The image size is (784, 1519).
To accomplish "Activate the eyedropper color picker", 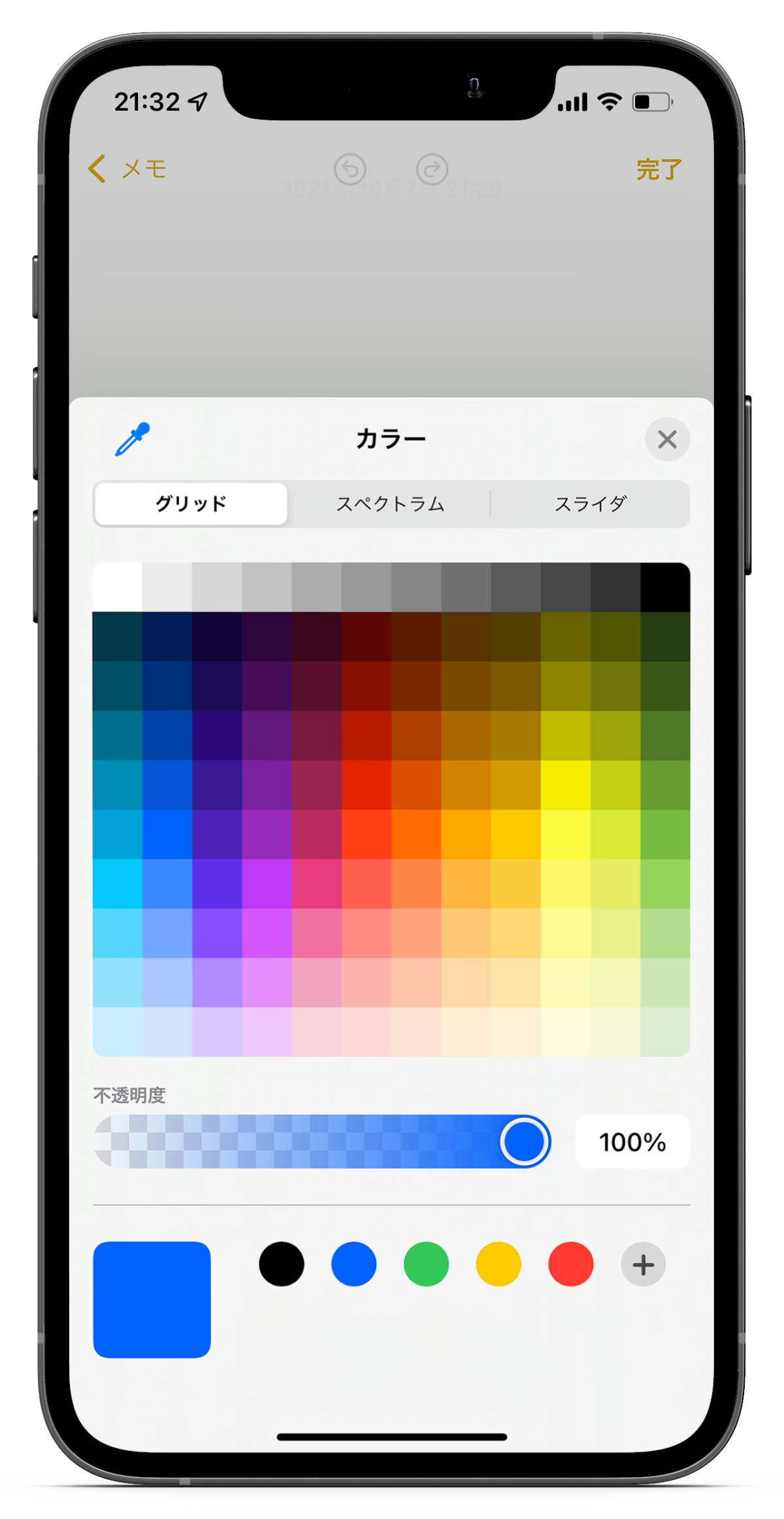I will coord(133,439).
